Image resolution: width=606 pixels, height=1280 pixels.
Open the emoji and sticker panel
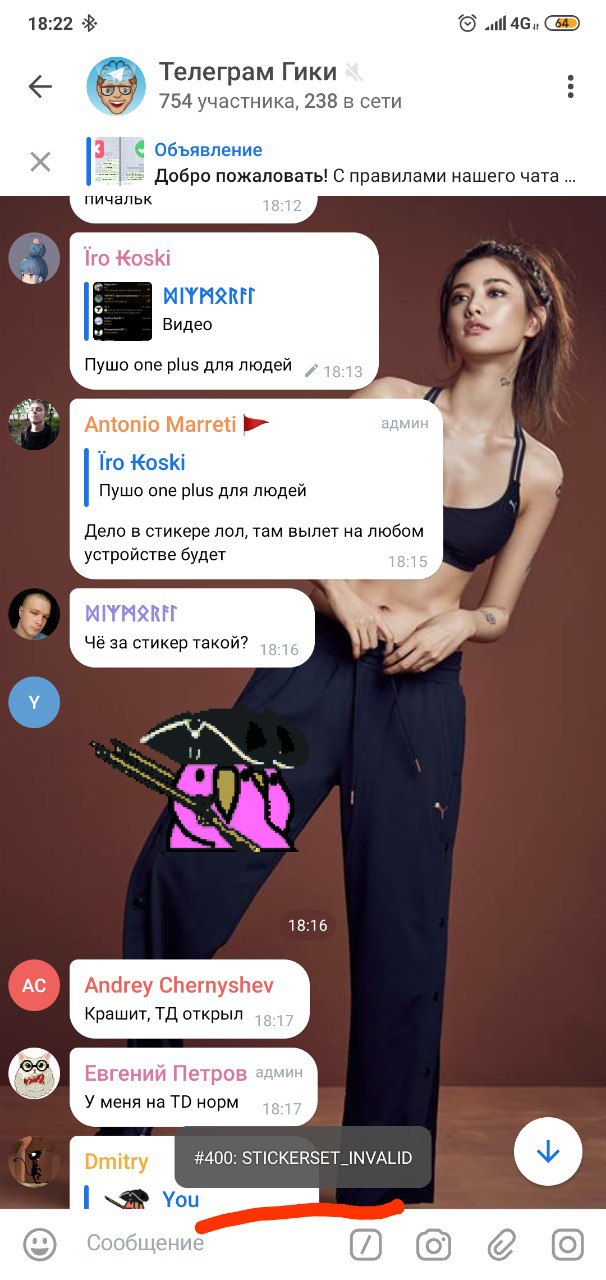pyautogui.click(x=40, y=1244)
